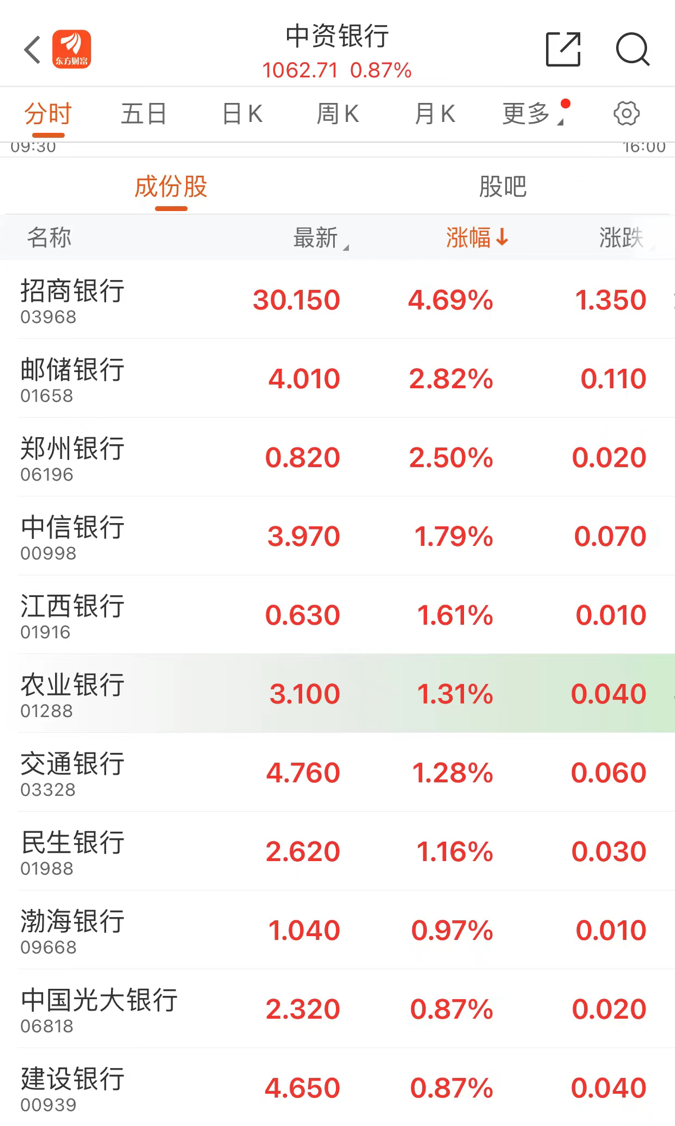The height and width of the screenshot is (1126, 675).
Task: Open 交通银行 stock details
Action: pos(72,773)
